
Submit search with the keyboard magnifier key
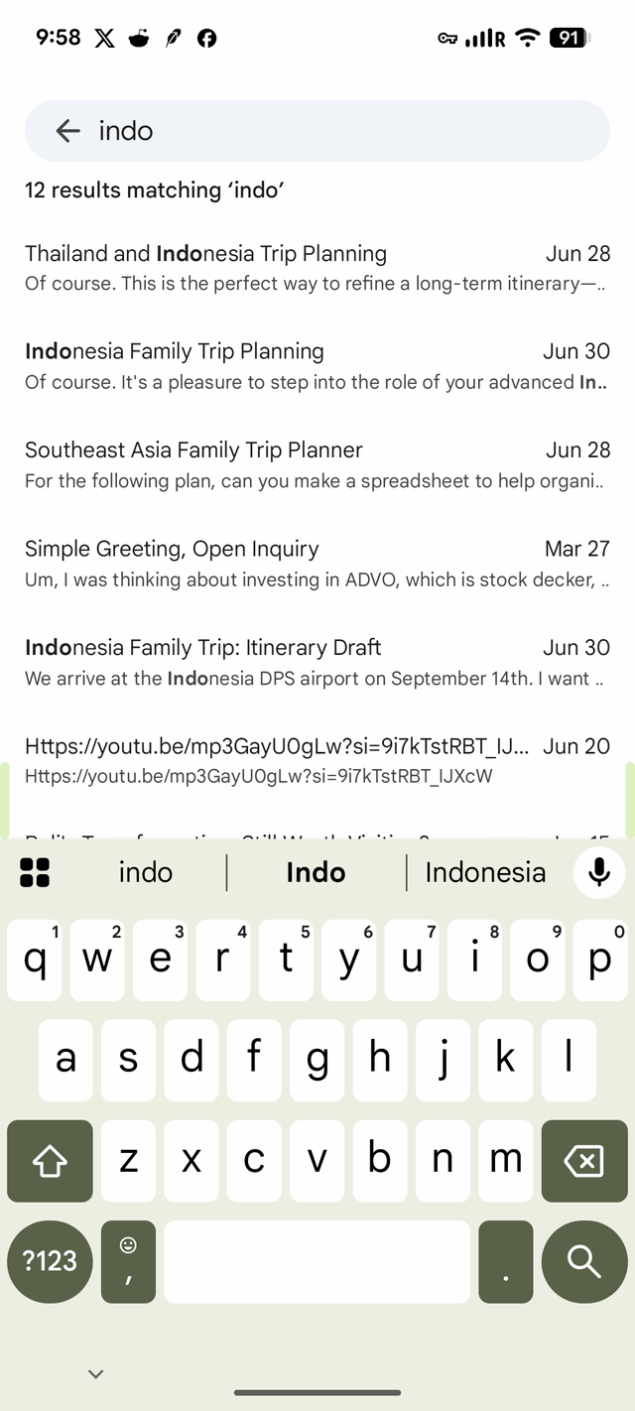pyautogui.click(x=584, y=1261)
